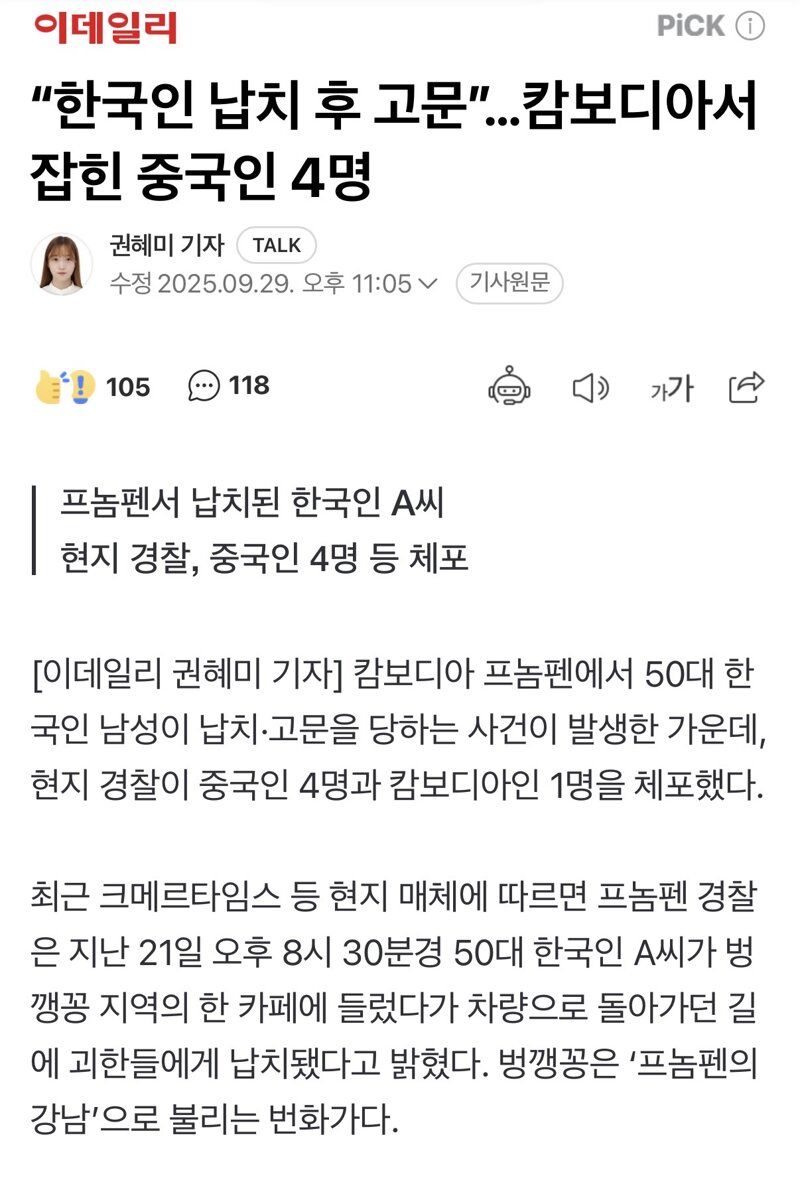Tap the TALK button beside reporter name

pos(277,245)
